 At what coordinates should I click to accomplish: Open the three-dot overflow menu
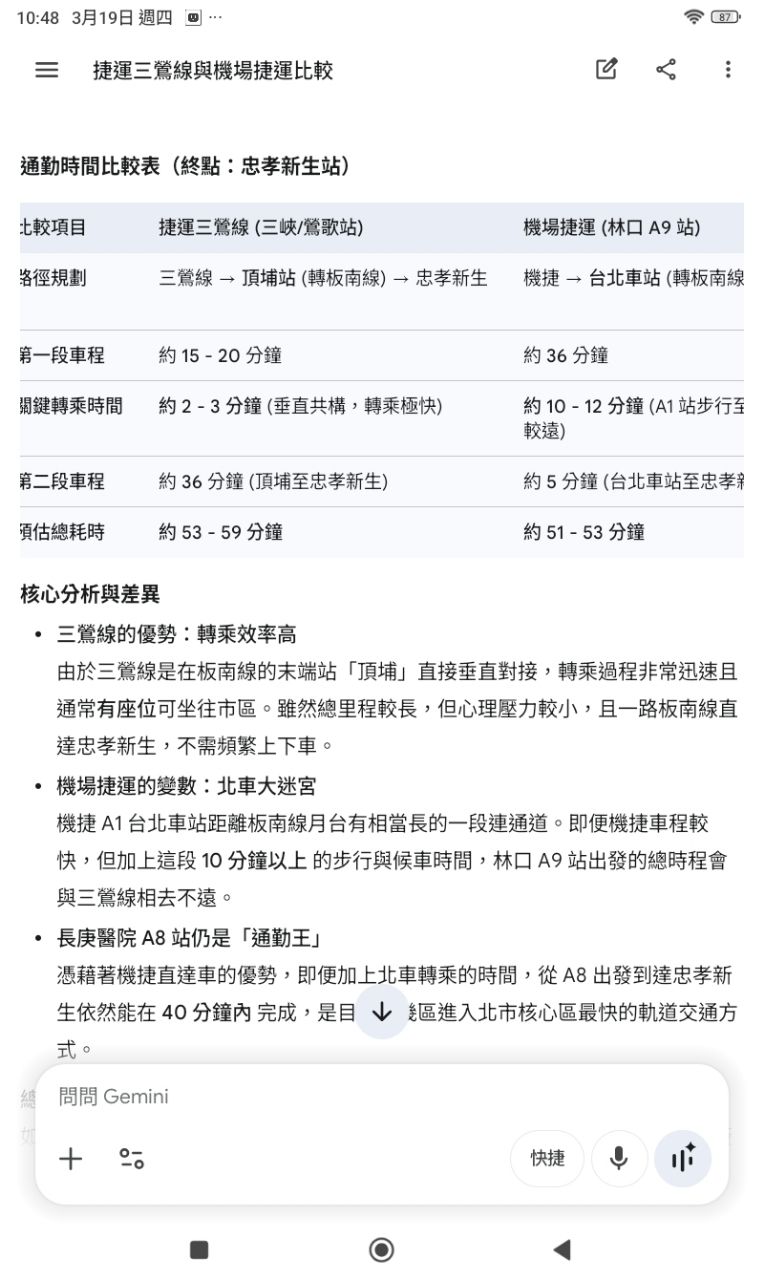[x=728, y=69]
